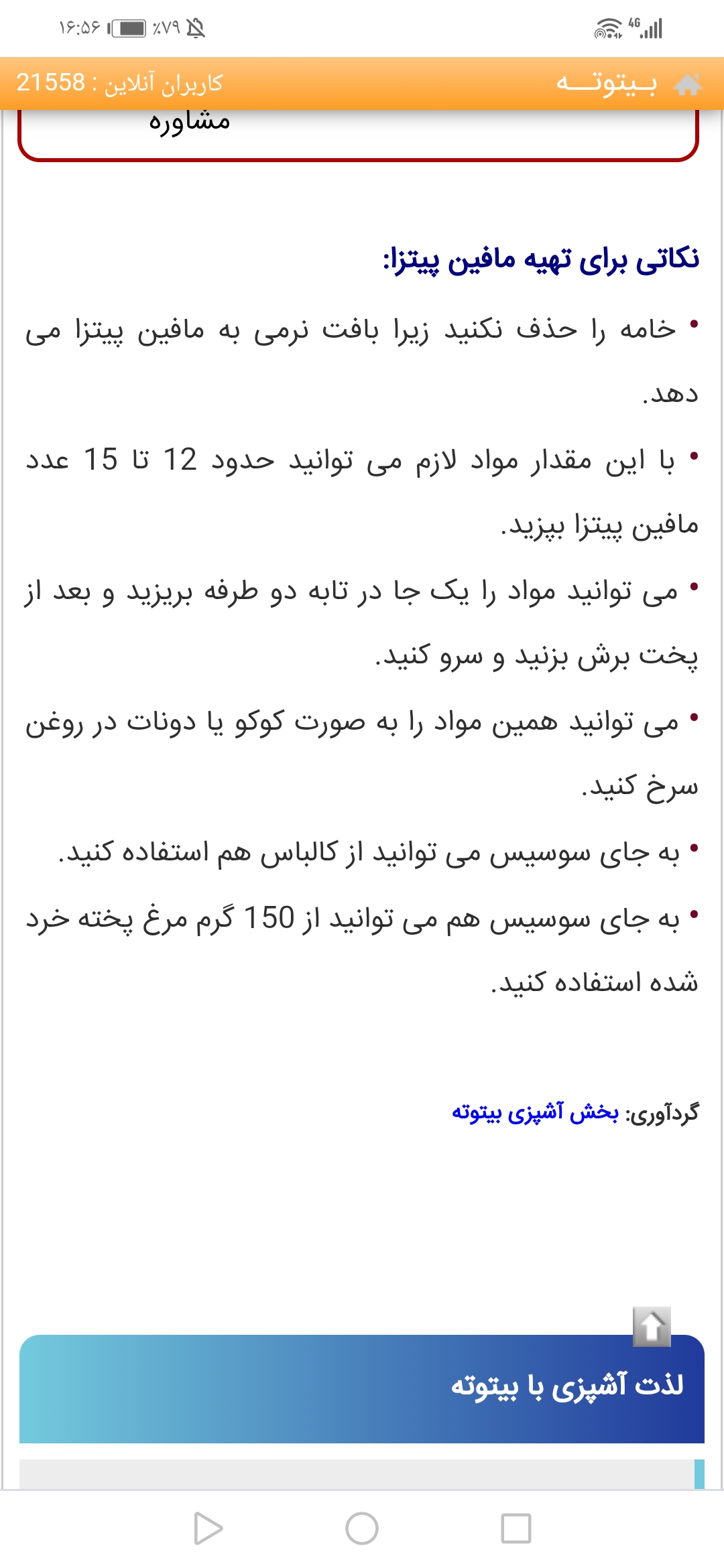This screenshot has height=1568, width=724.
Task: Open the مشاوره link at top
Action: 190,122
